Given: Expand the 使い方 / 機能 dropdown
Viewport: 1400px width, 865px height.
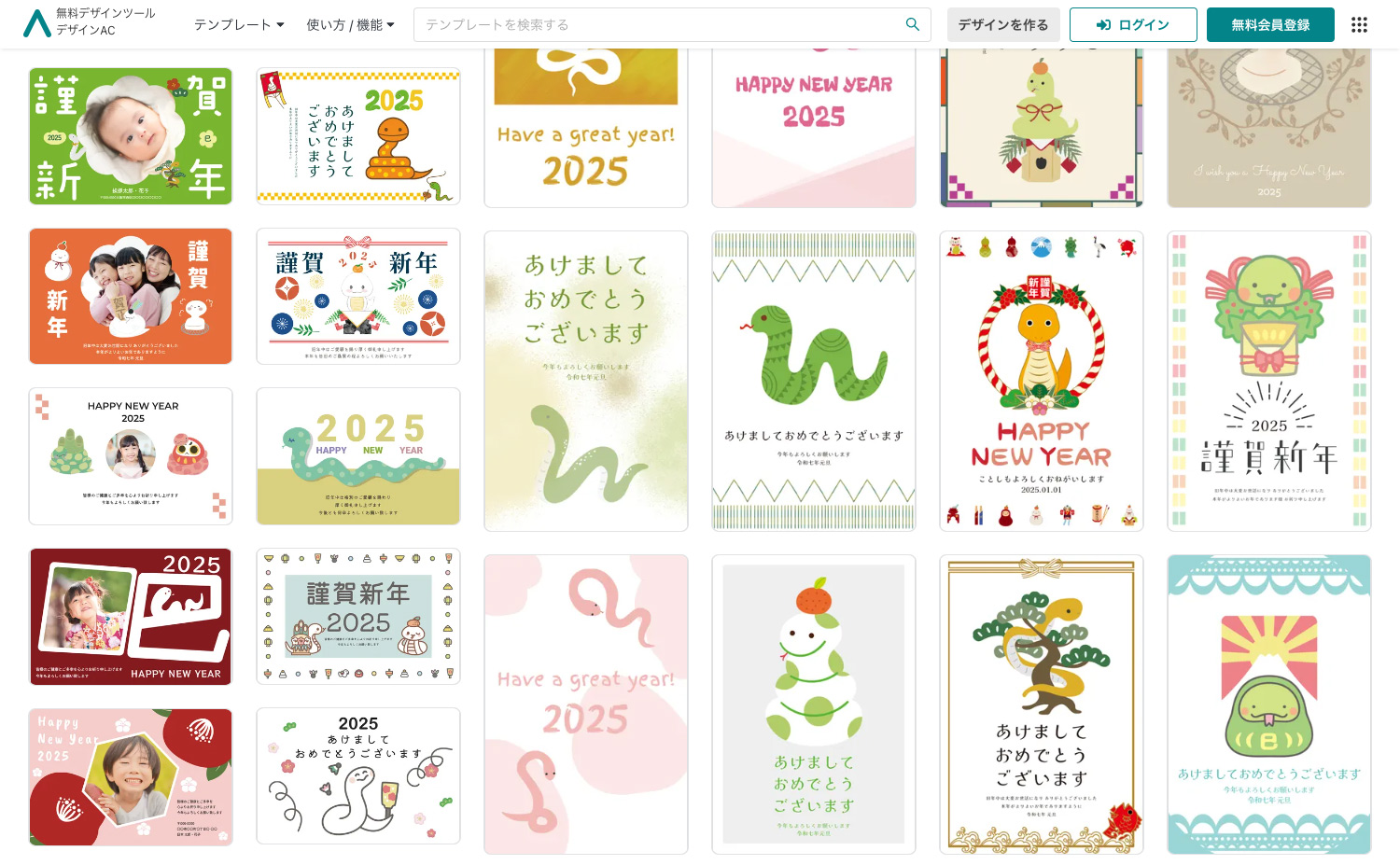Looking at the screenshot, I should point(350,25).
